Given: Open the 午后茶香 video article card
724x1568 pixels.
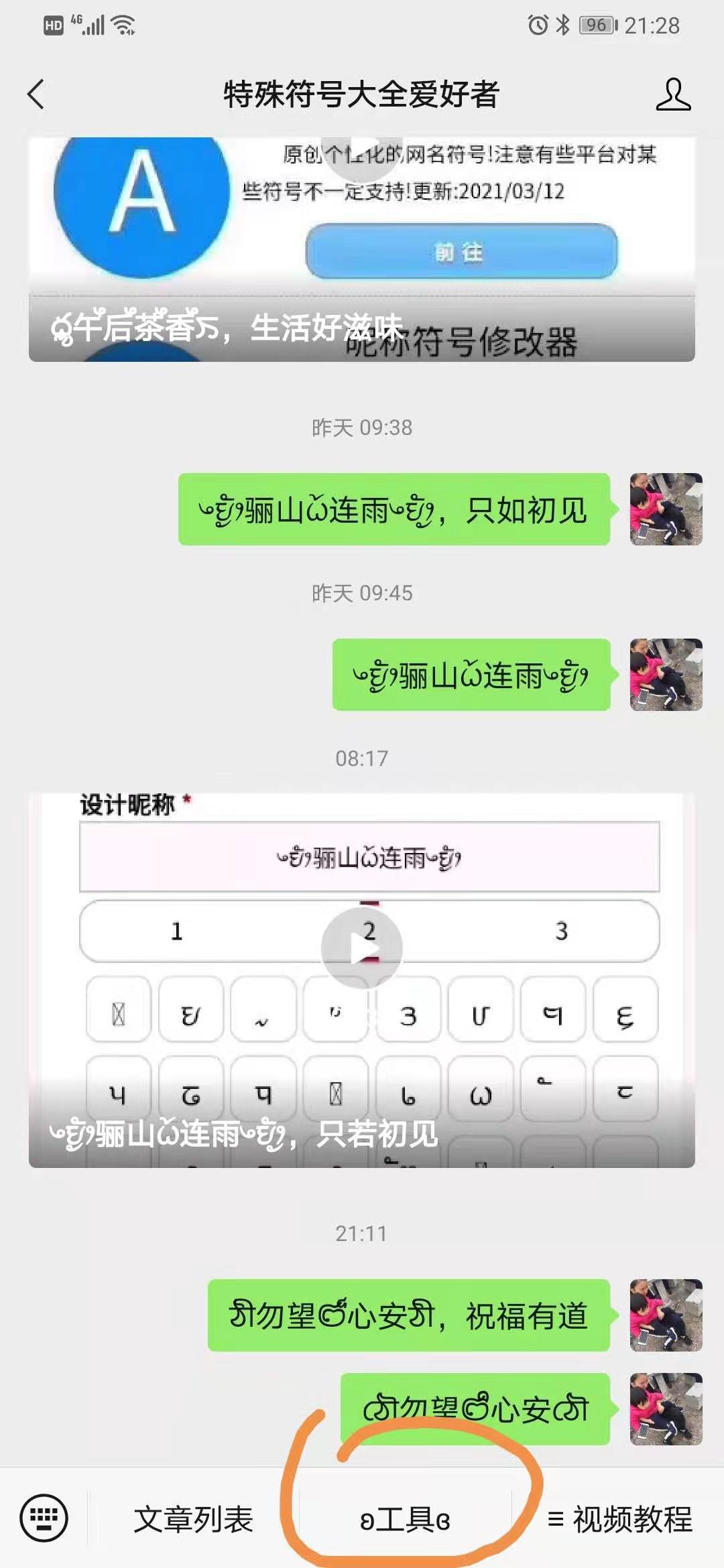Looking at the screenshot, I should pyautogui.click(x=361, y=249).
